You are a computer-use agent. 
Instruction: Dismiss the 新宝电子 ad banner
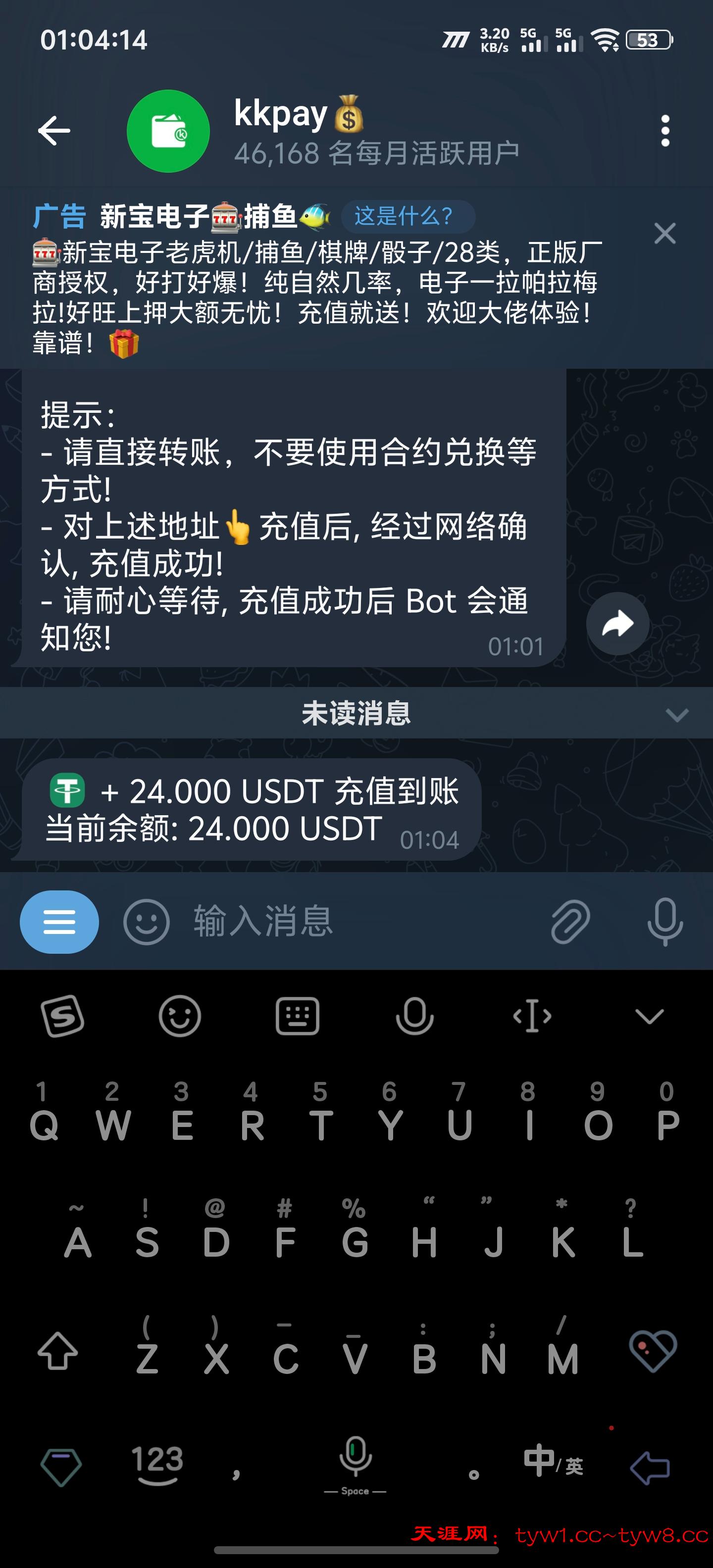click(665, 233)
